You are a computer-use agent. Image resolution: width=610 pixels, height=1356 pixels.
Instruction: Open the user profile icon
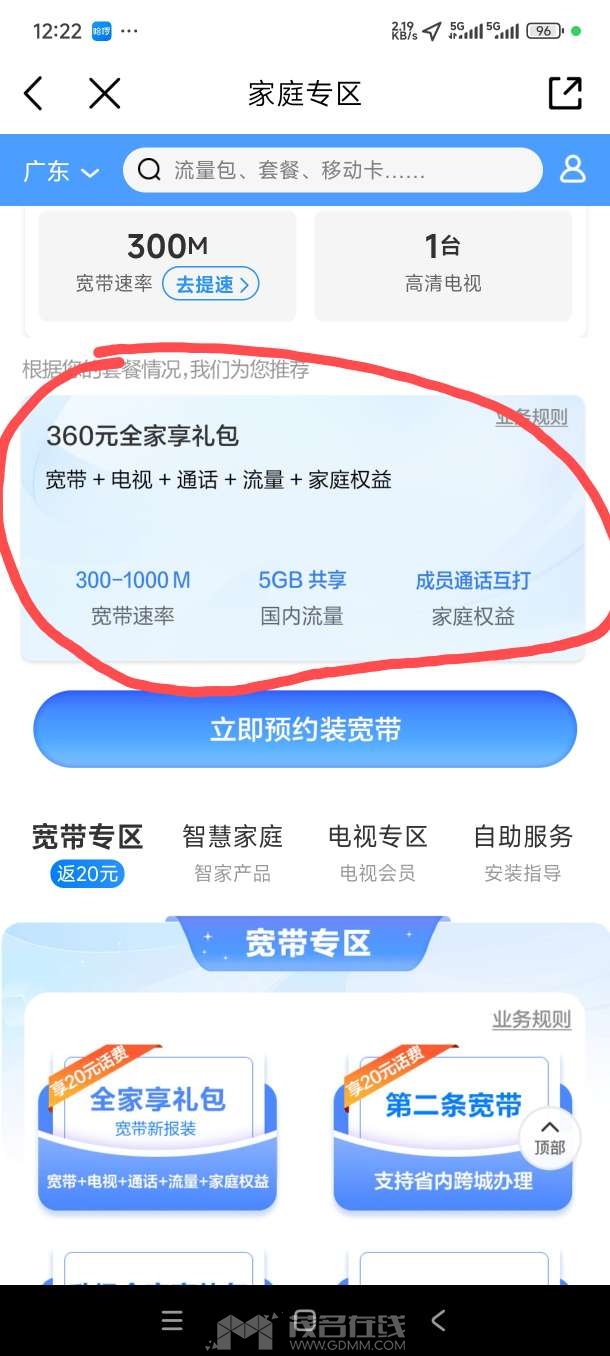573,169
